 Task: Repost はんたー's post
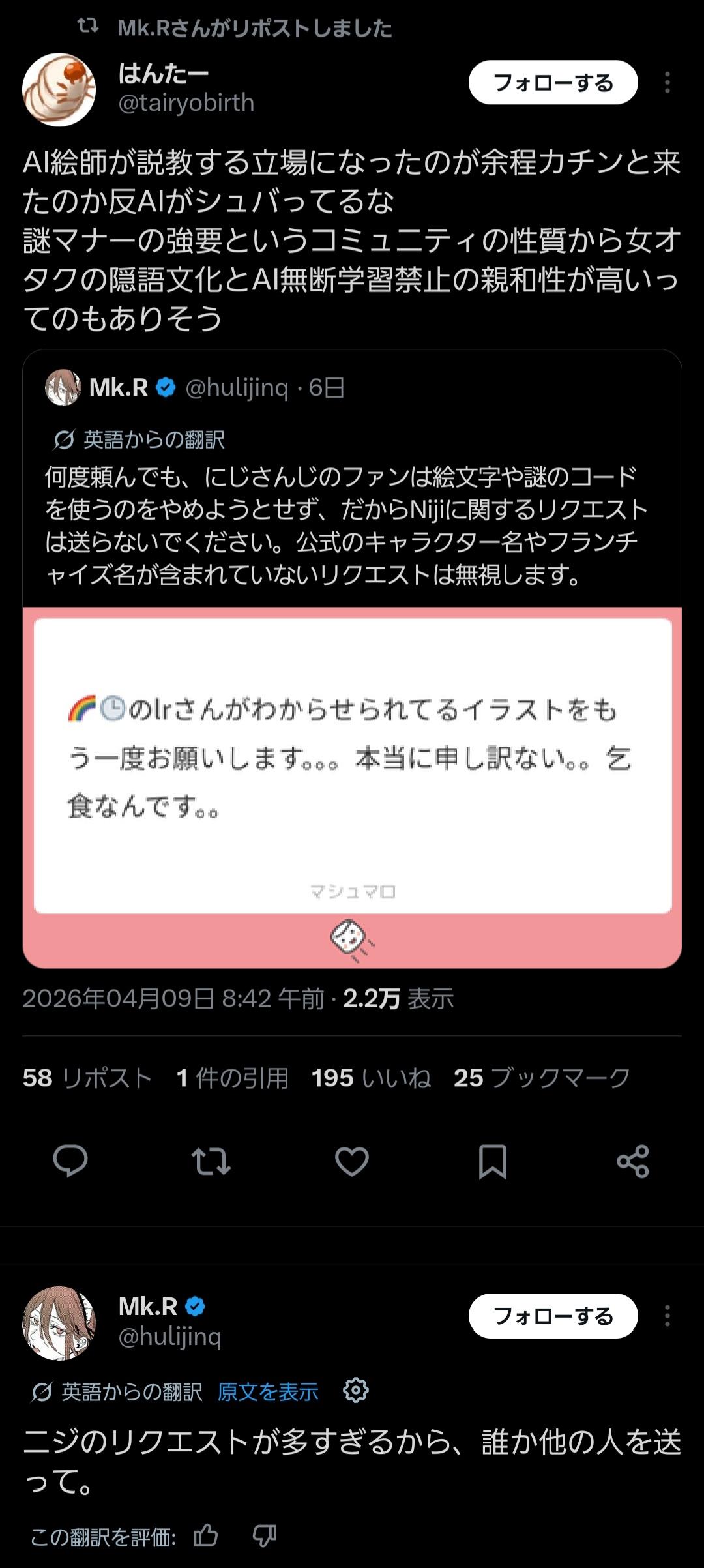coord(211,1161)
